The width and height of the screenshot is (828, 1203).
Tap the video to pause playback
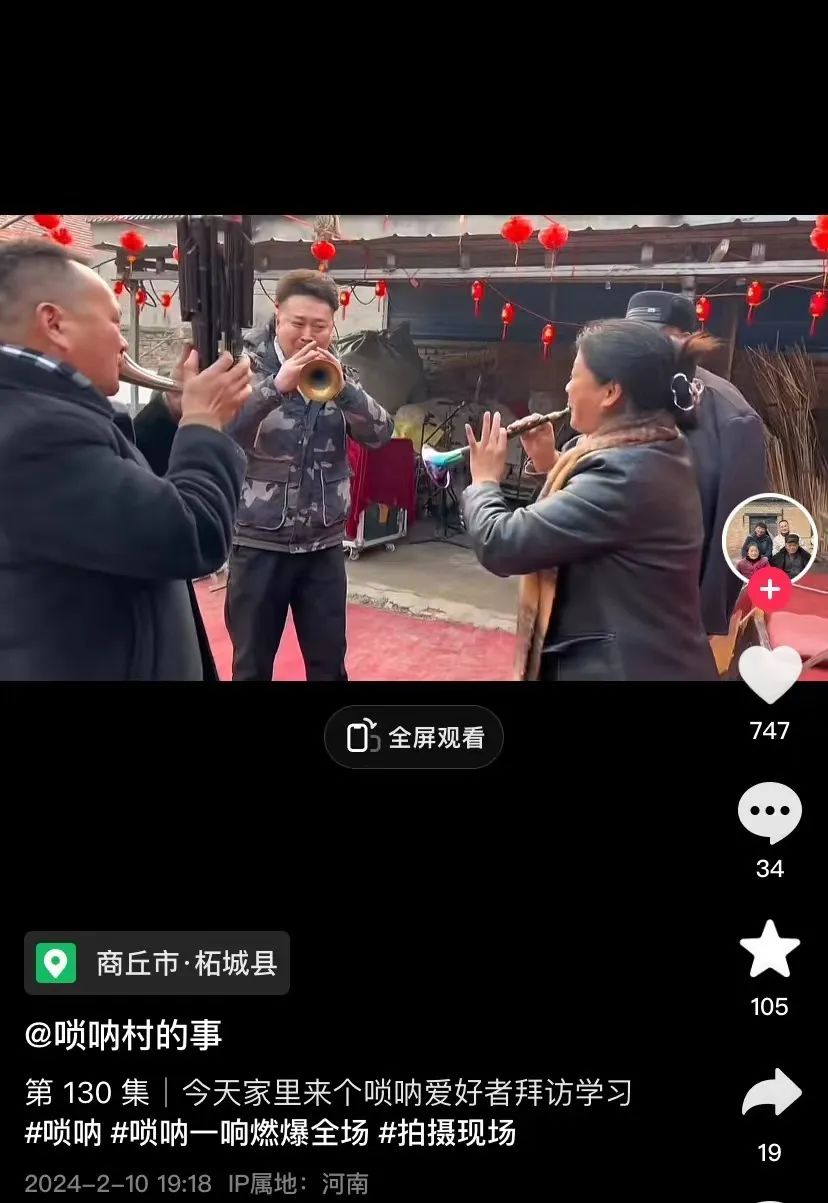[x=414, y=450]
